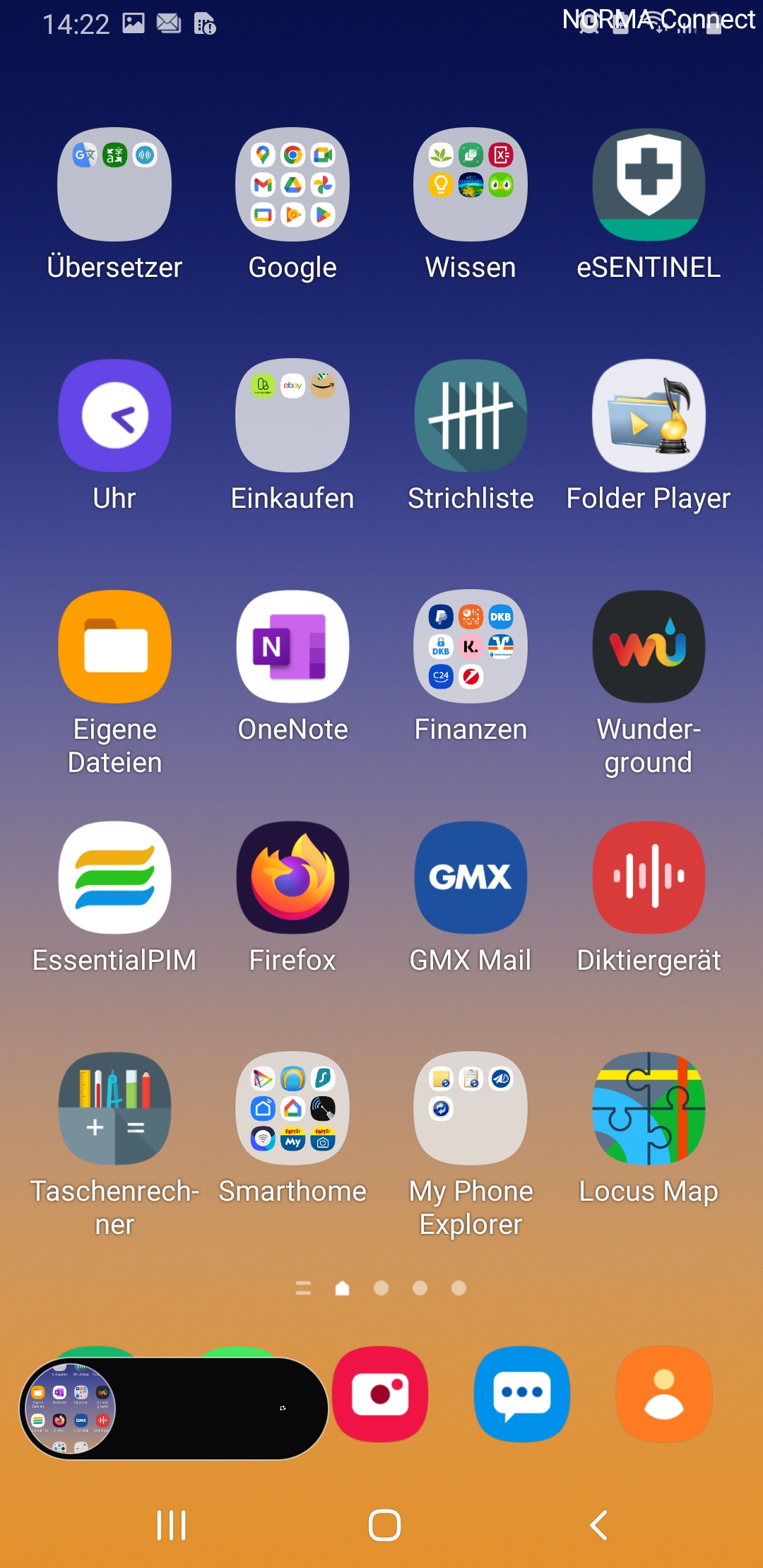Launch the Diktiergerät voice recorder
This screenshot has width=763, height=1568.
tap(649, 878)
